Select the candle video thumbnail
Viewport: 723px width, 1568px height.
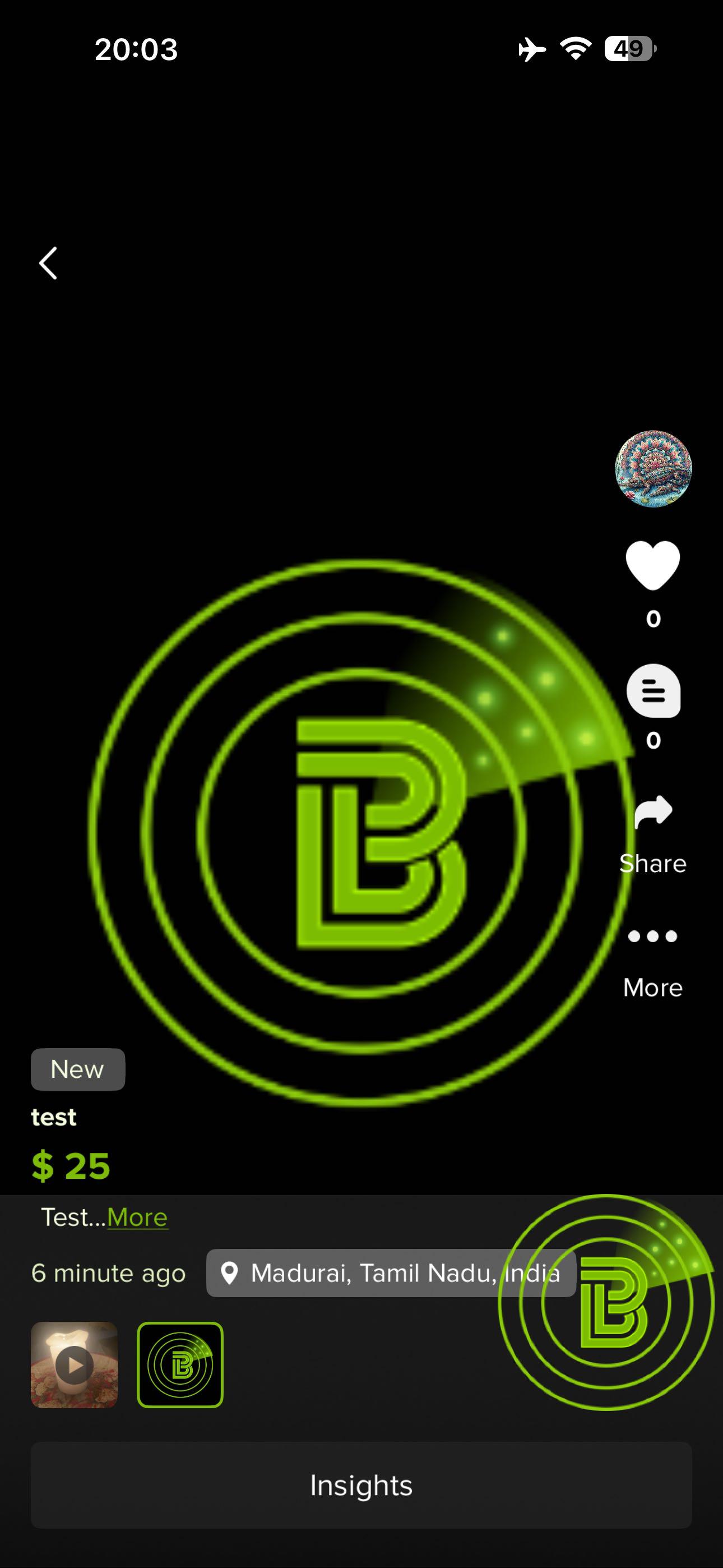(x=74, y=1364)
